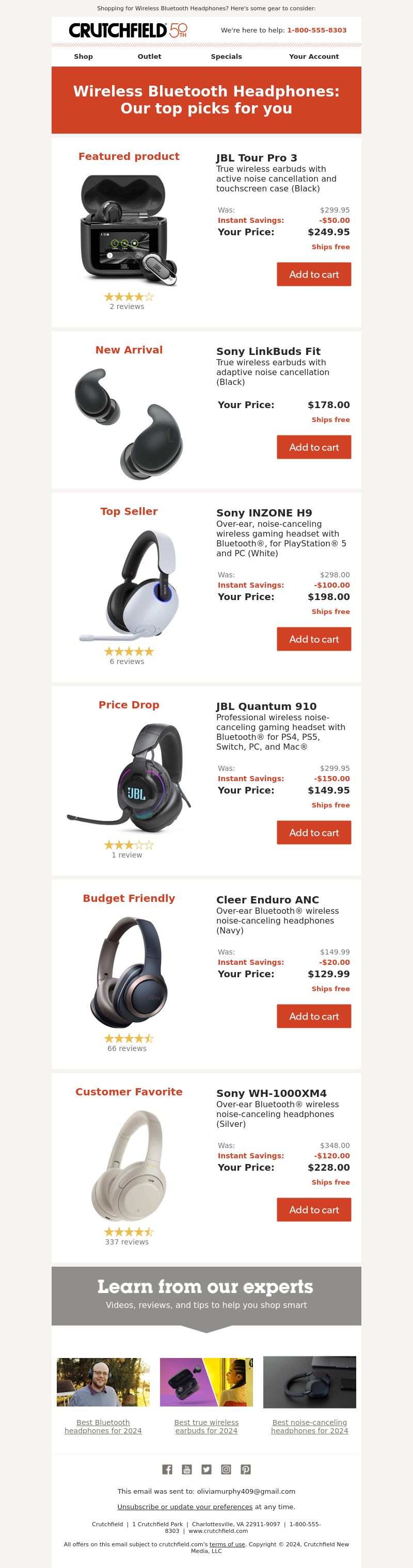Image resolution: width=413 pixels, height=1568 pixels.
Task: Open Best true wireless earbuds for 2024
Action: [x=206, y=1427]
